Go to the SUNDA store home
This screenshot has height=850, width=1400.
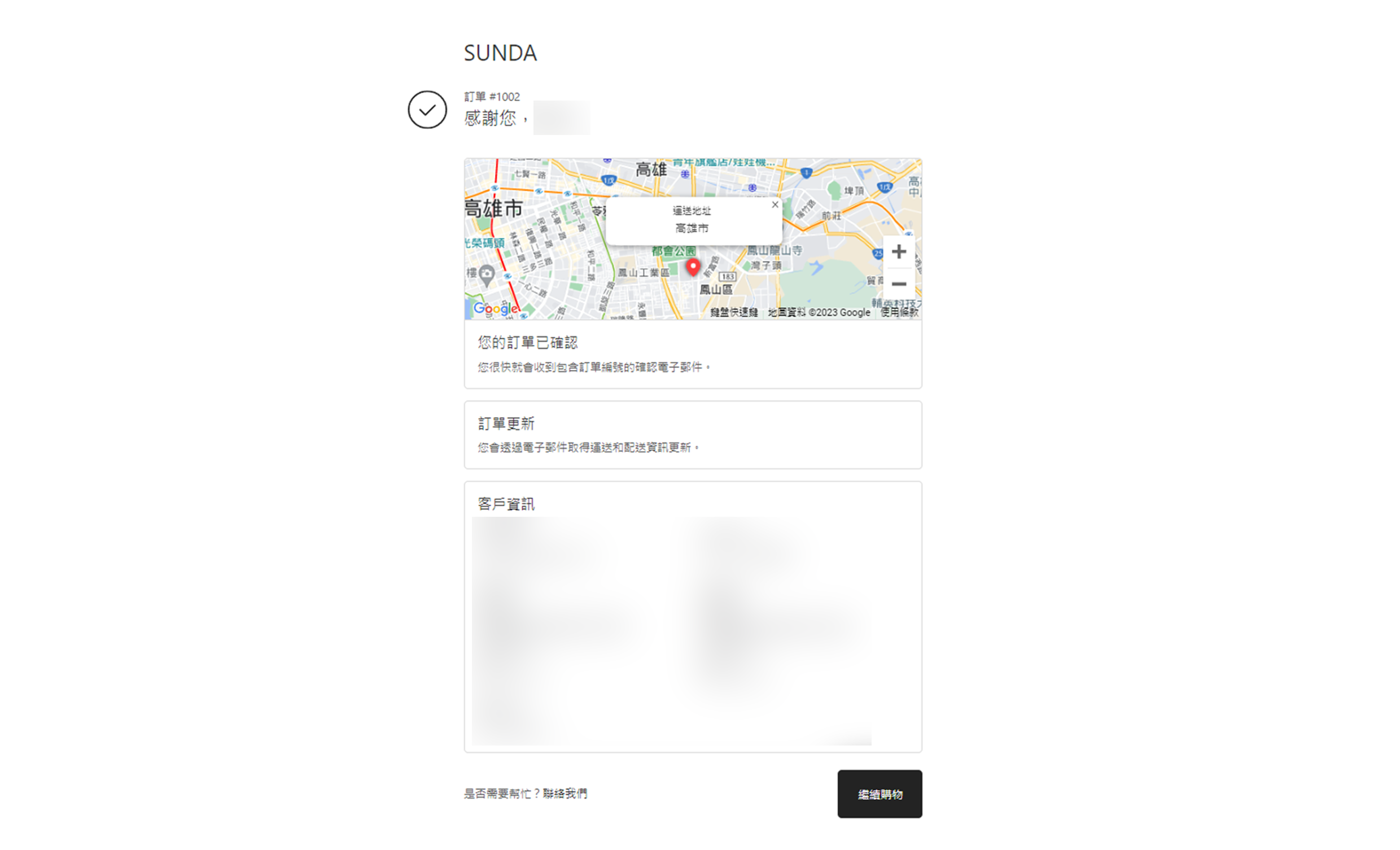[500, 53]
